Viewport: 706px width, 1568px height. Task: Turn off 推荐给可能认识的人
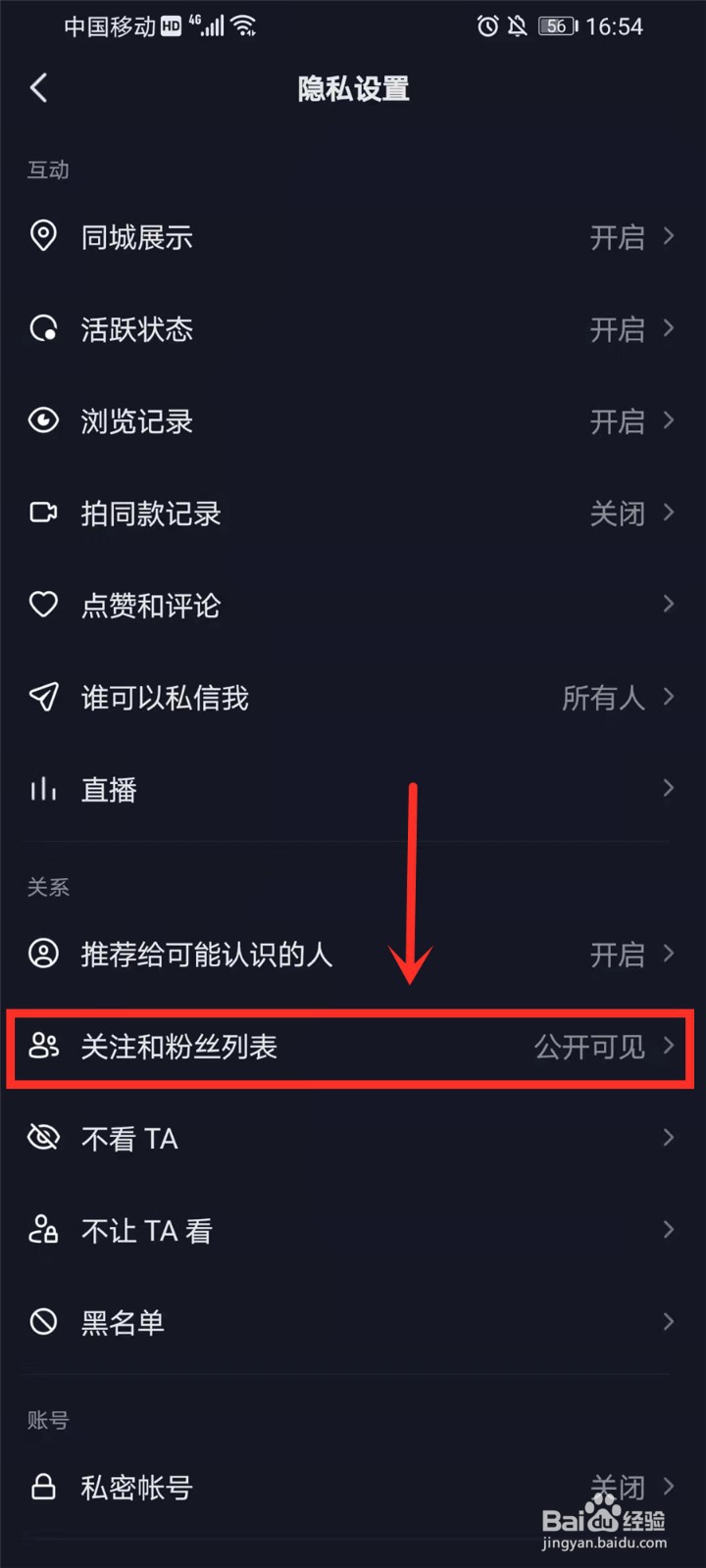tap(353, 955)
